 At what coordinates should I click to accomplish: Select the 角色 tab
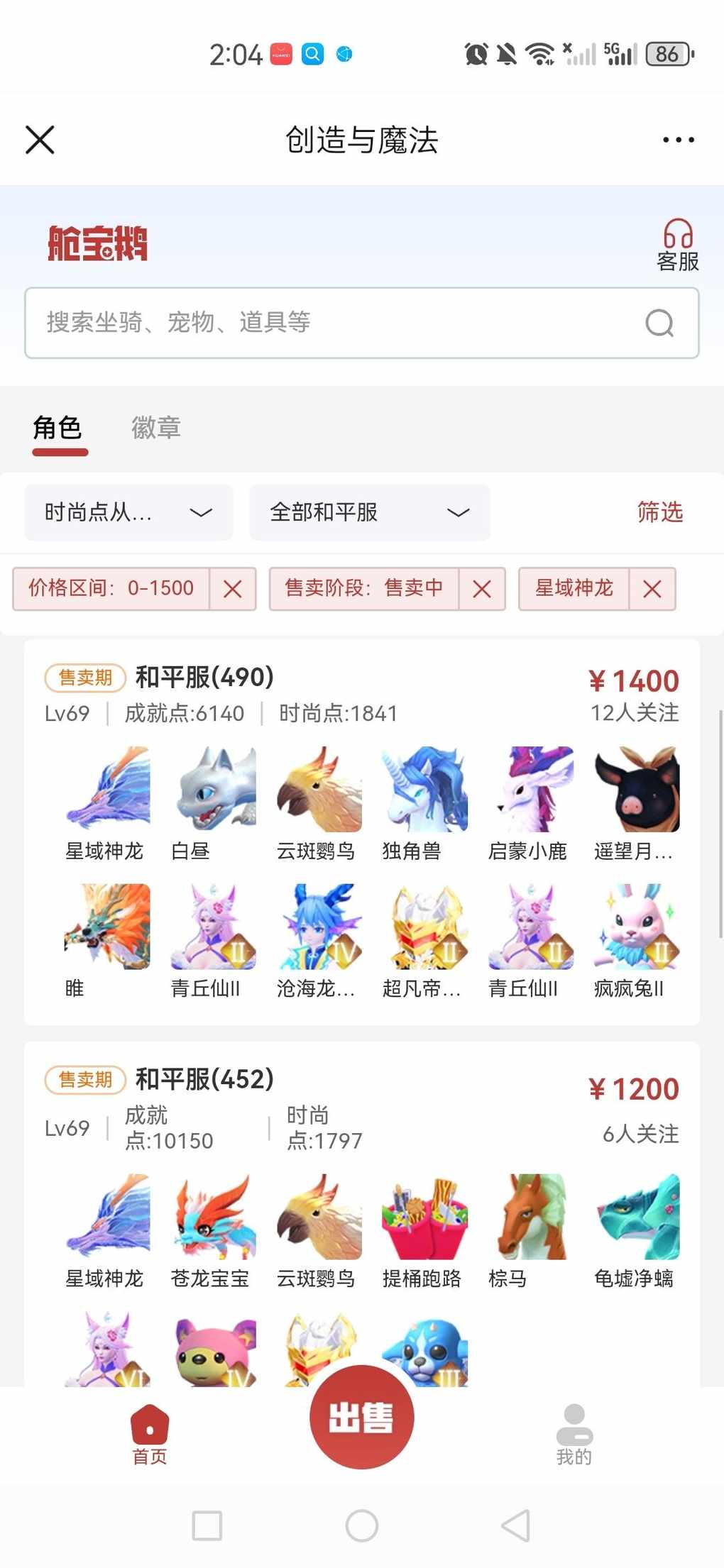point(58,428)
